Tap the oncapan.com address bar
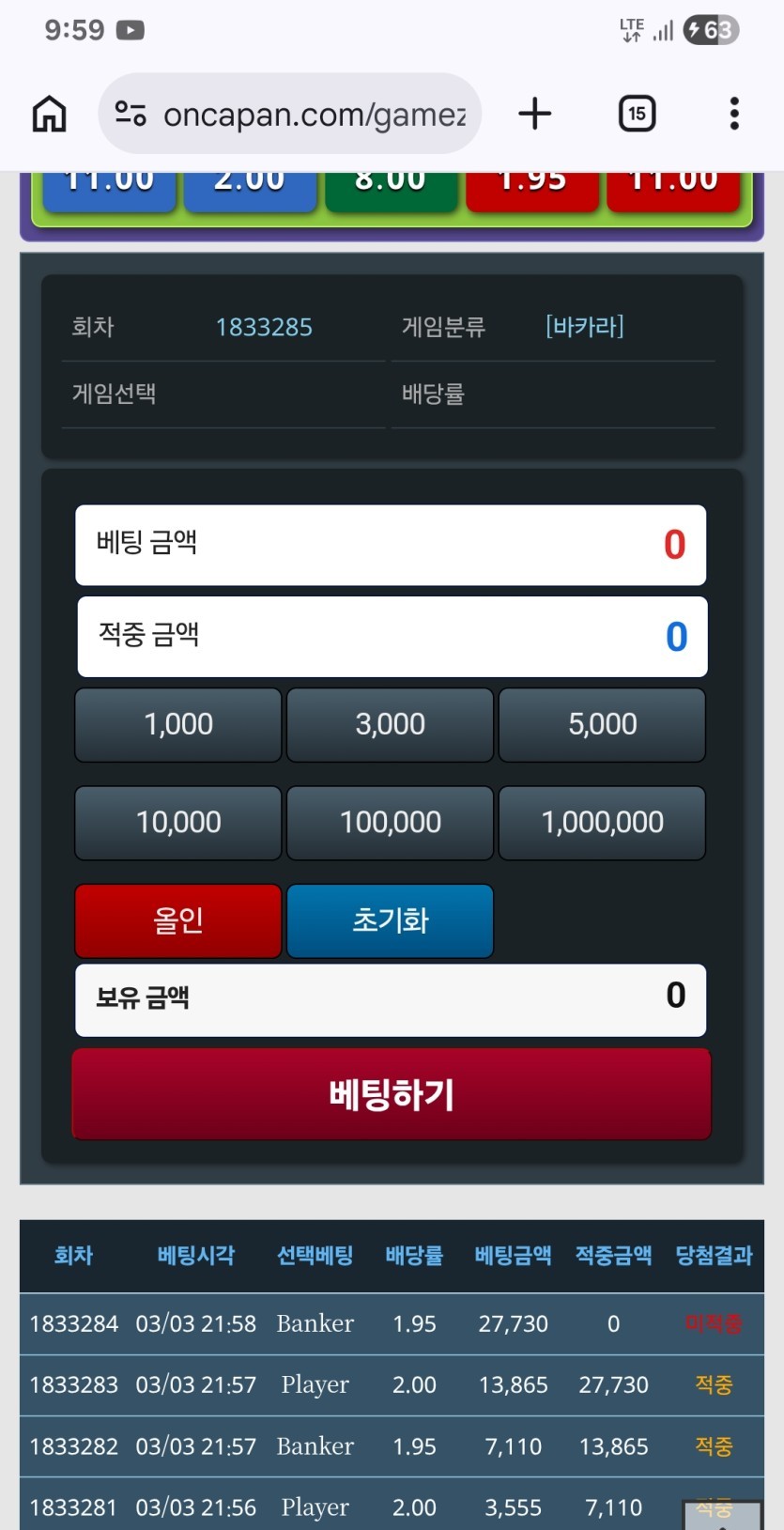784x1530 pixels. coord(291,115)
